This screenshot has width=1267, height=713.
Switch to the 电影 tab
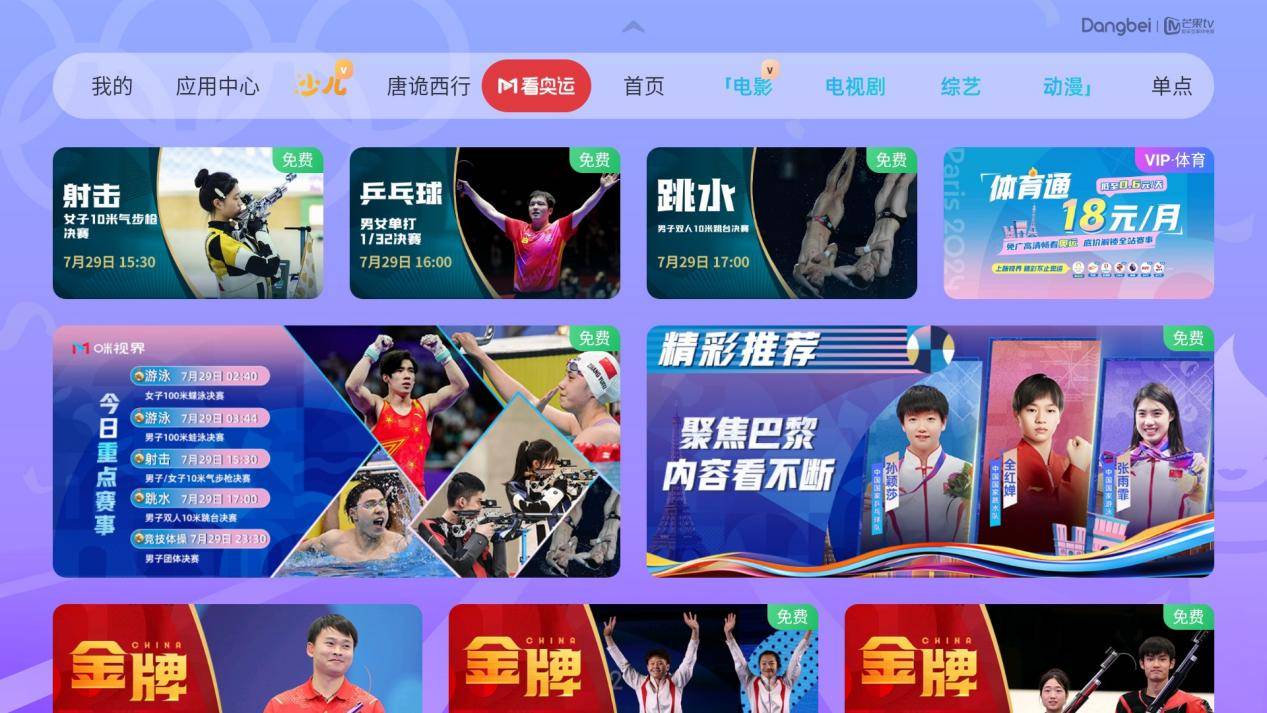pos(749,86)
